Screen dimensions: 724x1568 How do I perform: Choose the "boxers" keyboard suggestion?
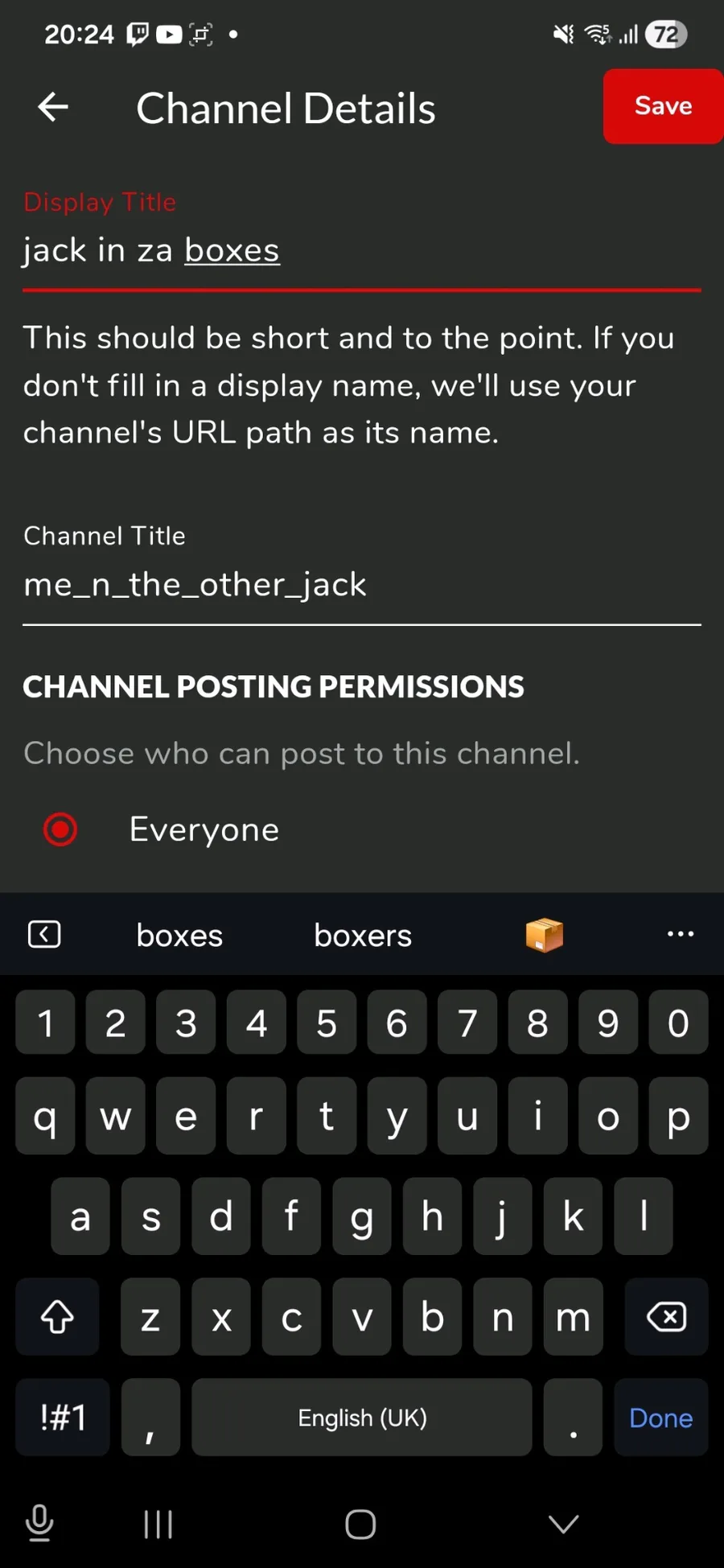(x=363, y=936)
